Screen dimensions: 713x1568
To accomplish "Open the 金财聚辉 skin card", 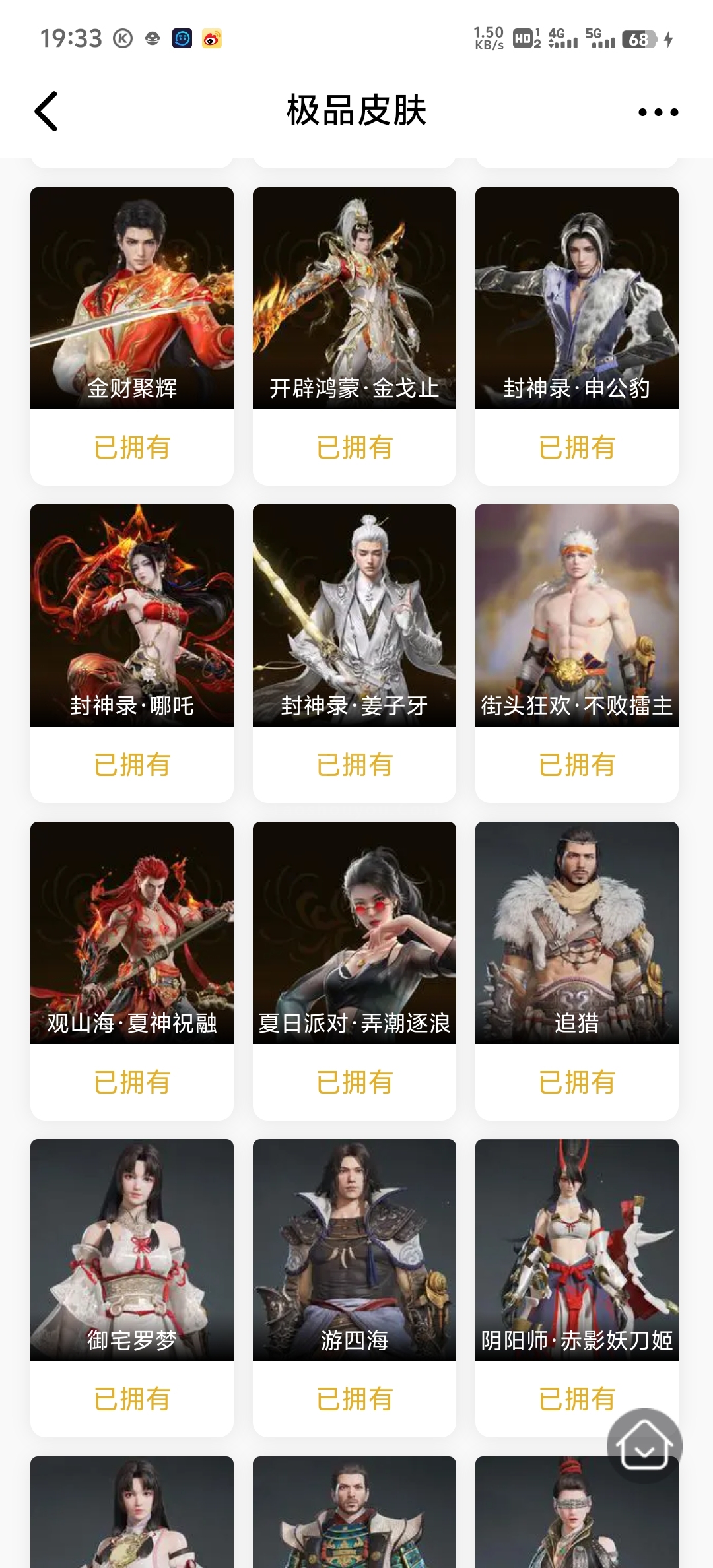I will pos(132,298).
